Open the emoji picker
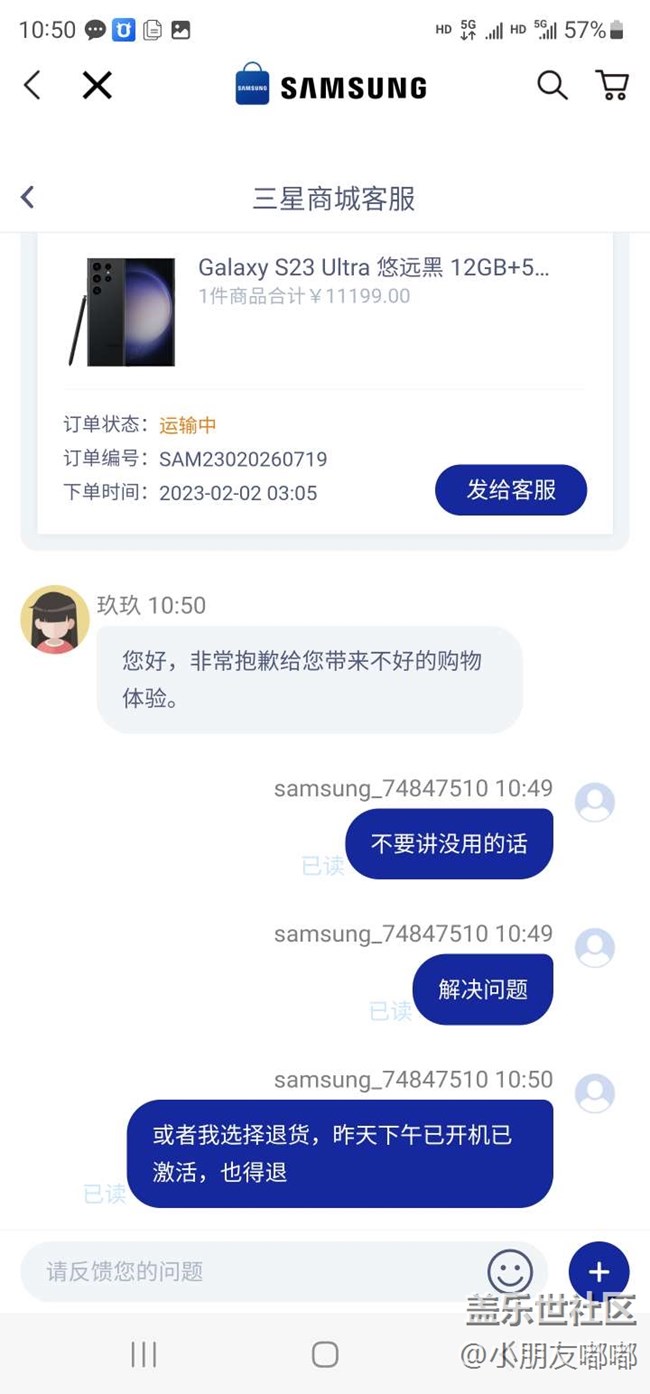 click(510, 1272)
